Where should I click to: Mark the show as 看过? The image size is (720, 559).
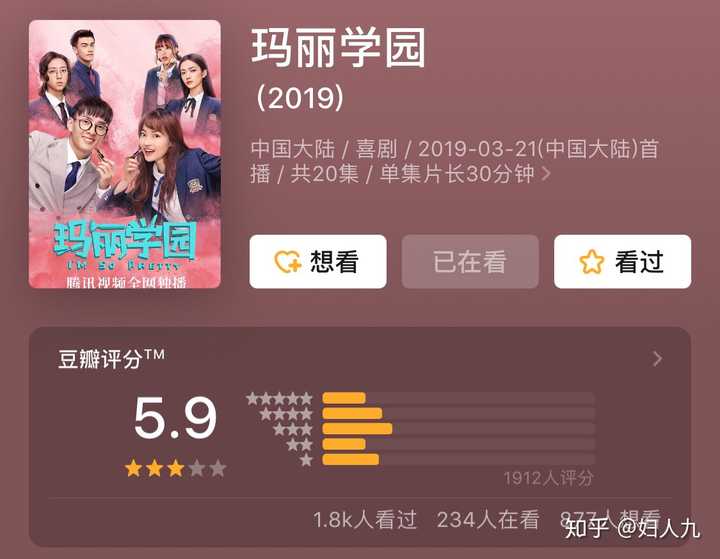622,262
